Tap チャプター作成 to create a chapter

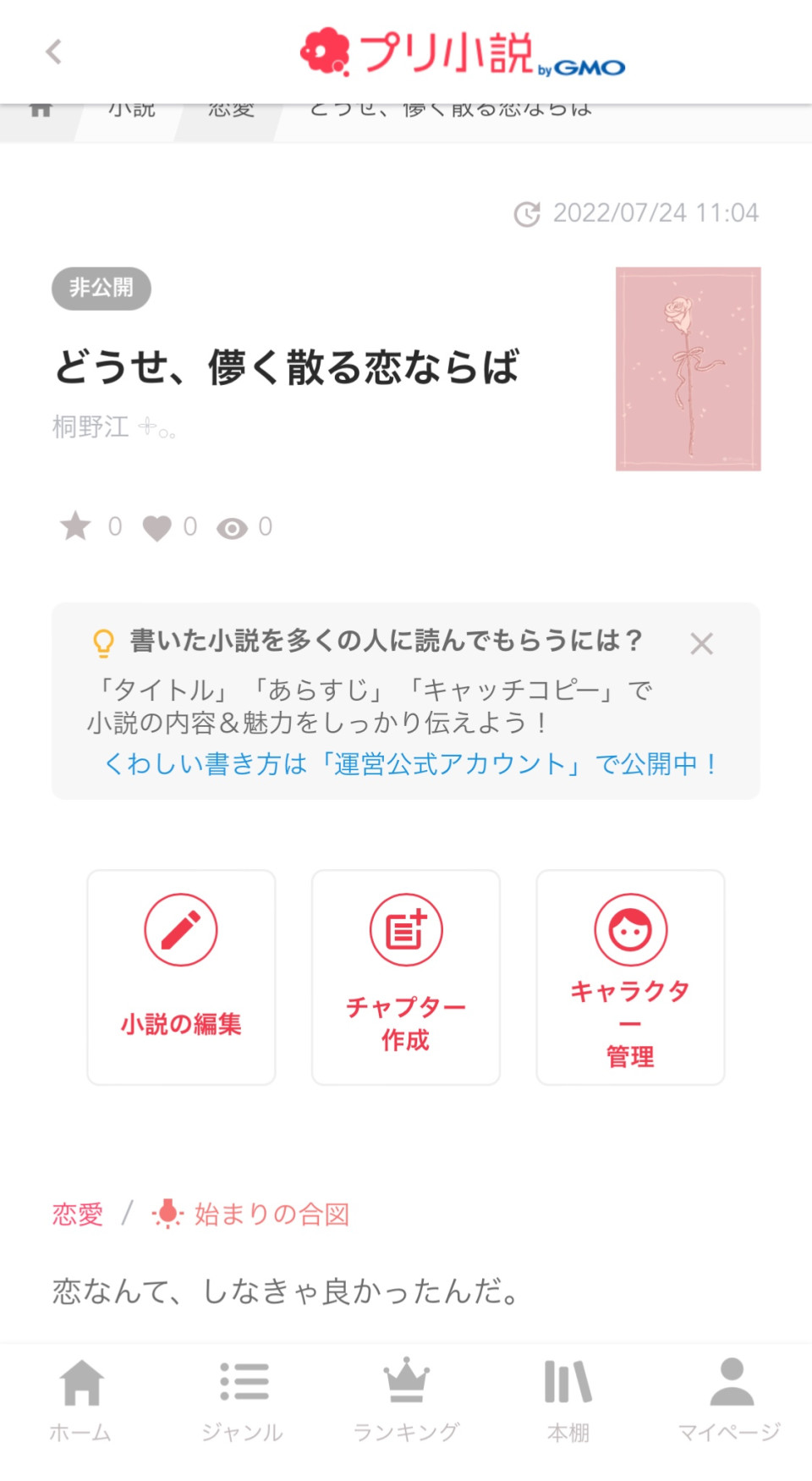pyautogui.click(x=406, y=977)
